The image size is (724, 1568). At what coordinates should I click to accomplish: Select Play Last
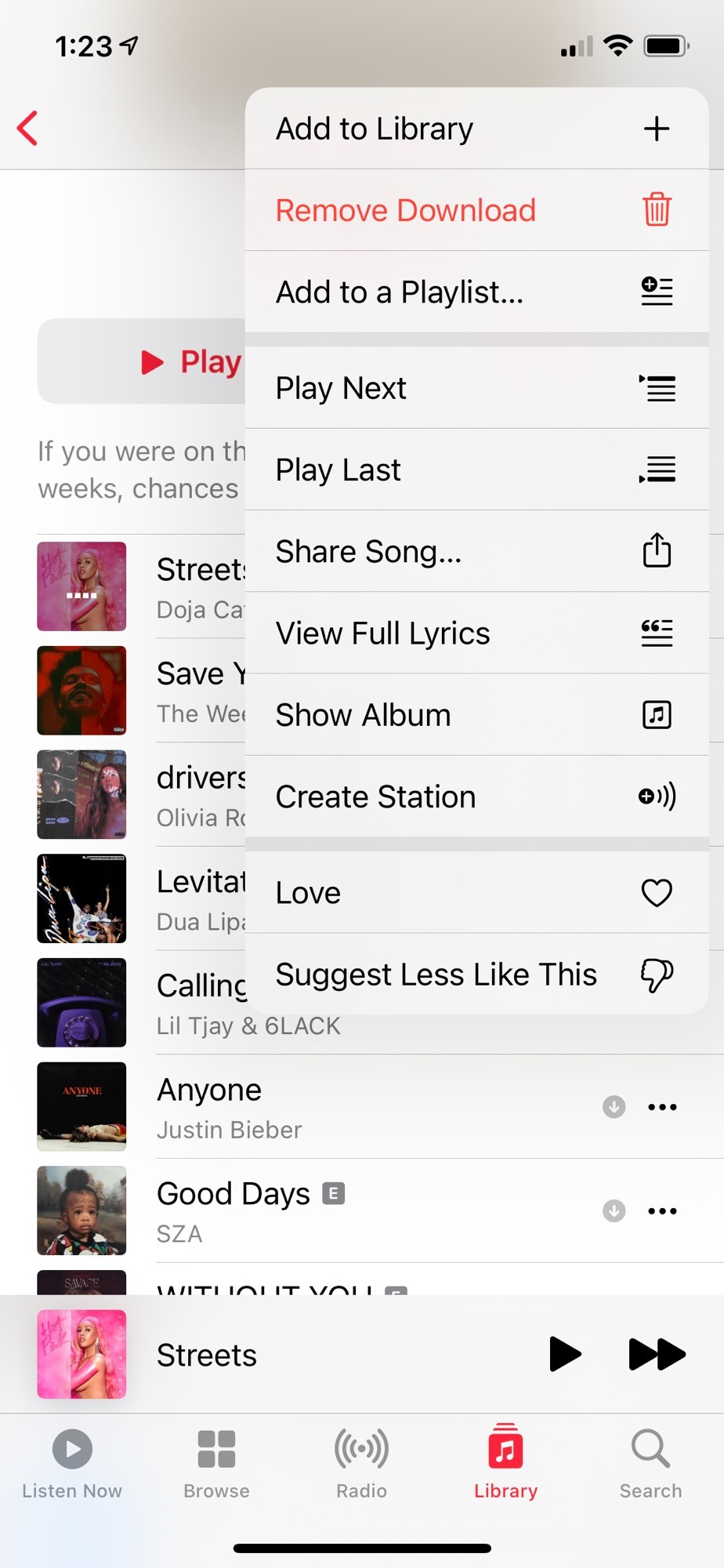476,470
